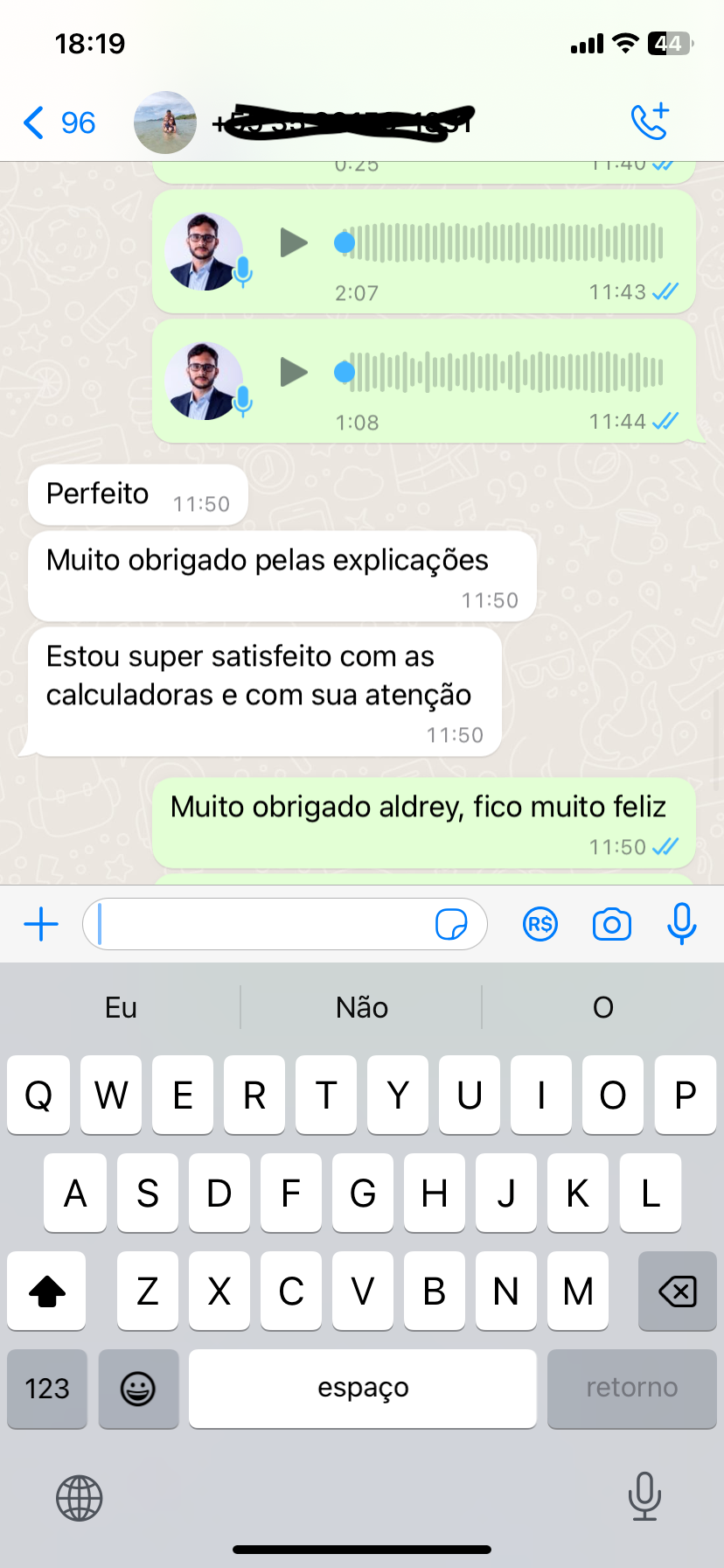
Task: Switch to the emoji keyboard
Action: pyautogui.click(x=138, y=1389)
